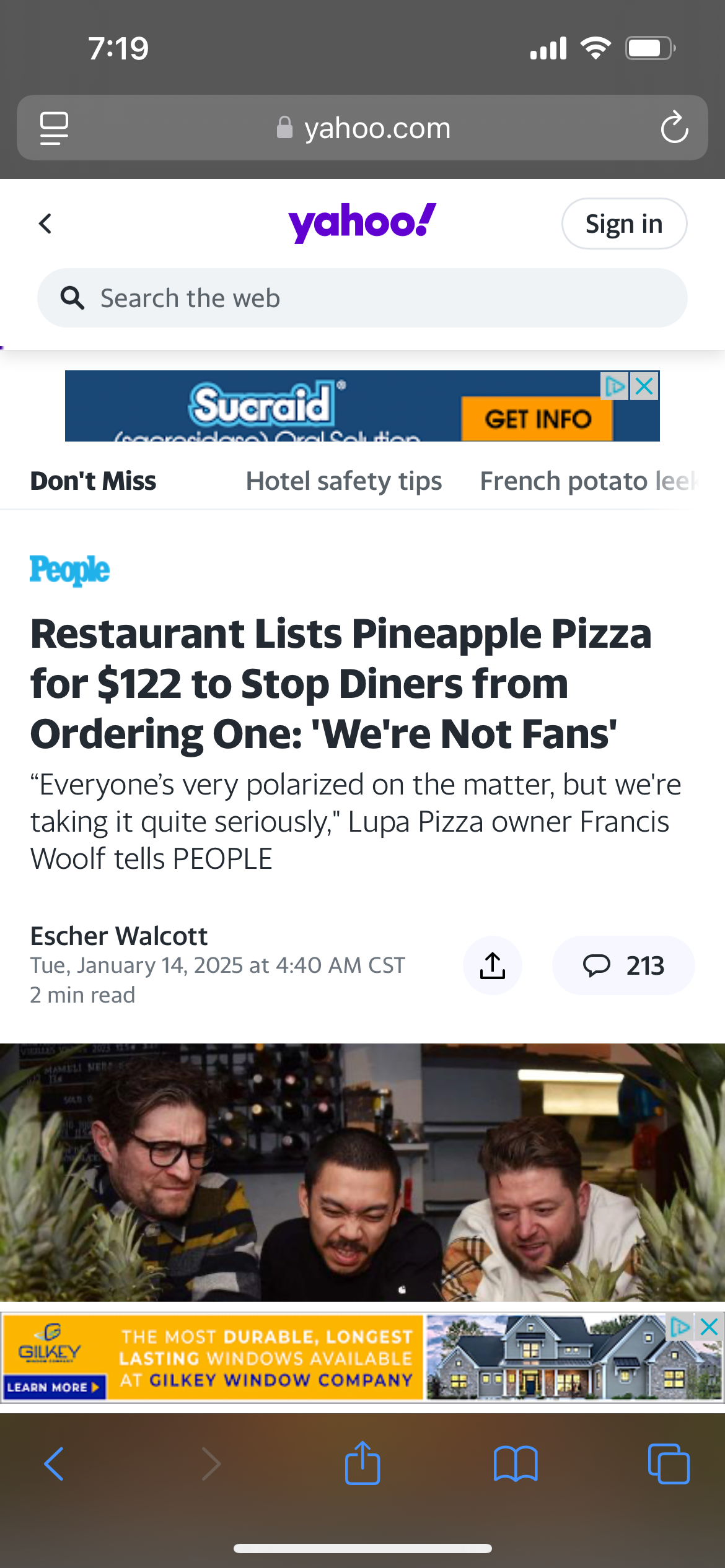
Task: Go to the previous page in Safari
Action: coord(54,1464)
